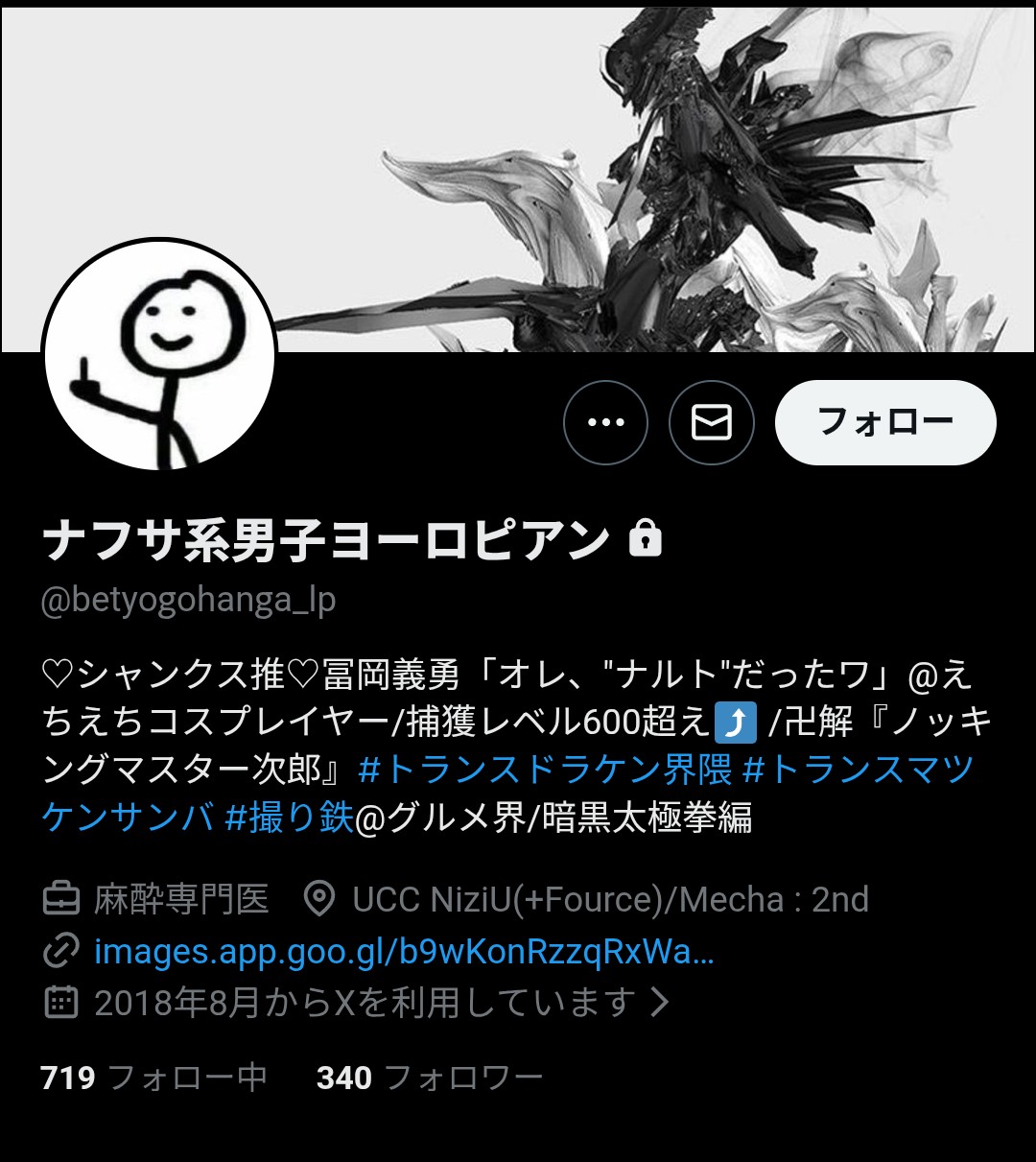
Task: View join date details for 2018年8月
Action: 365,1003
